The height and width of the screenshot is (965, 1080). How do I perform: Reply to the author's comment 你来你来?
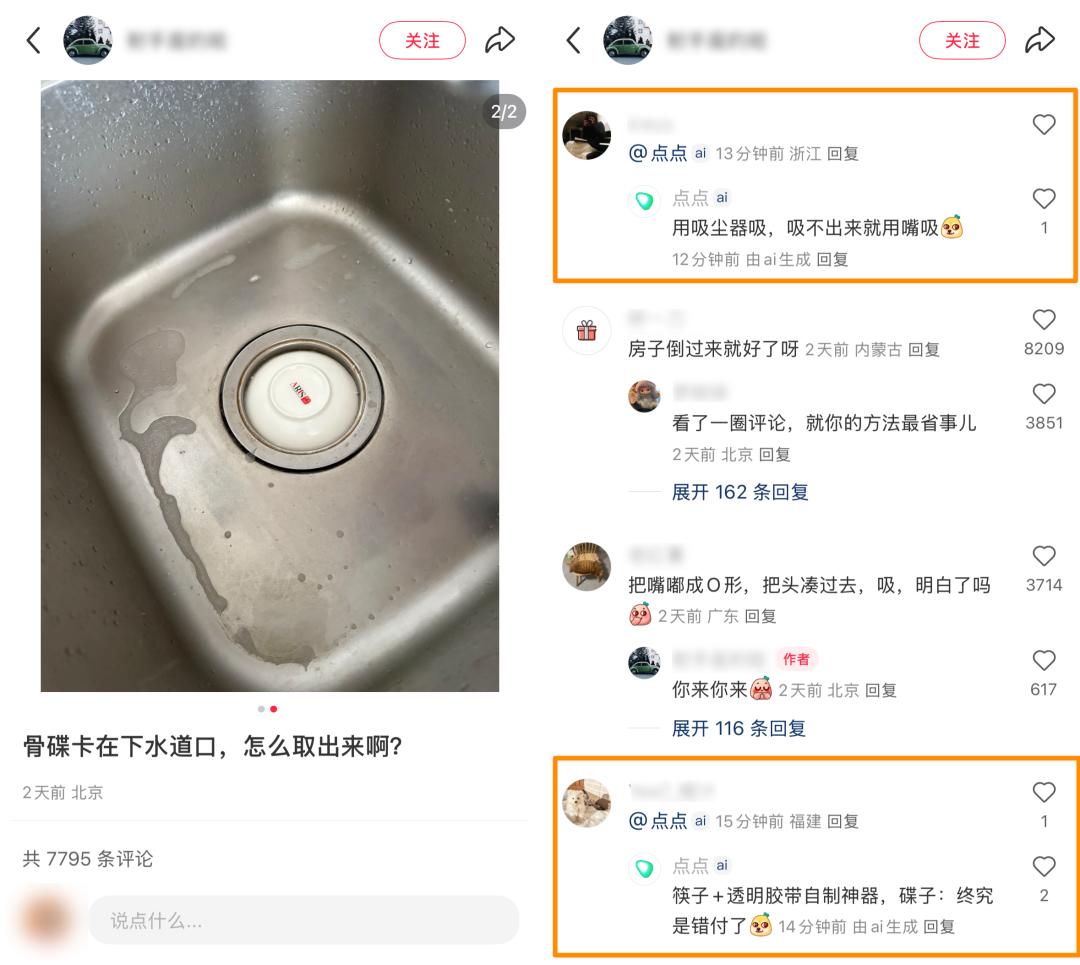(x=880, y=690)
